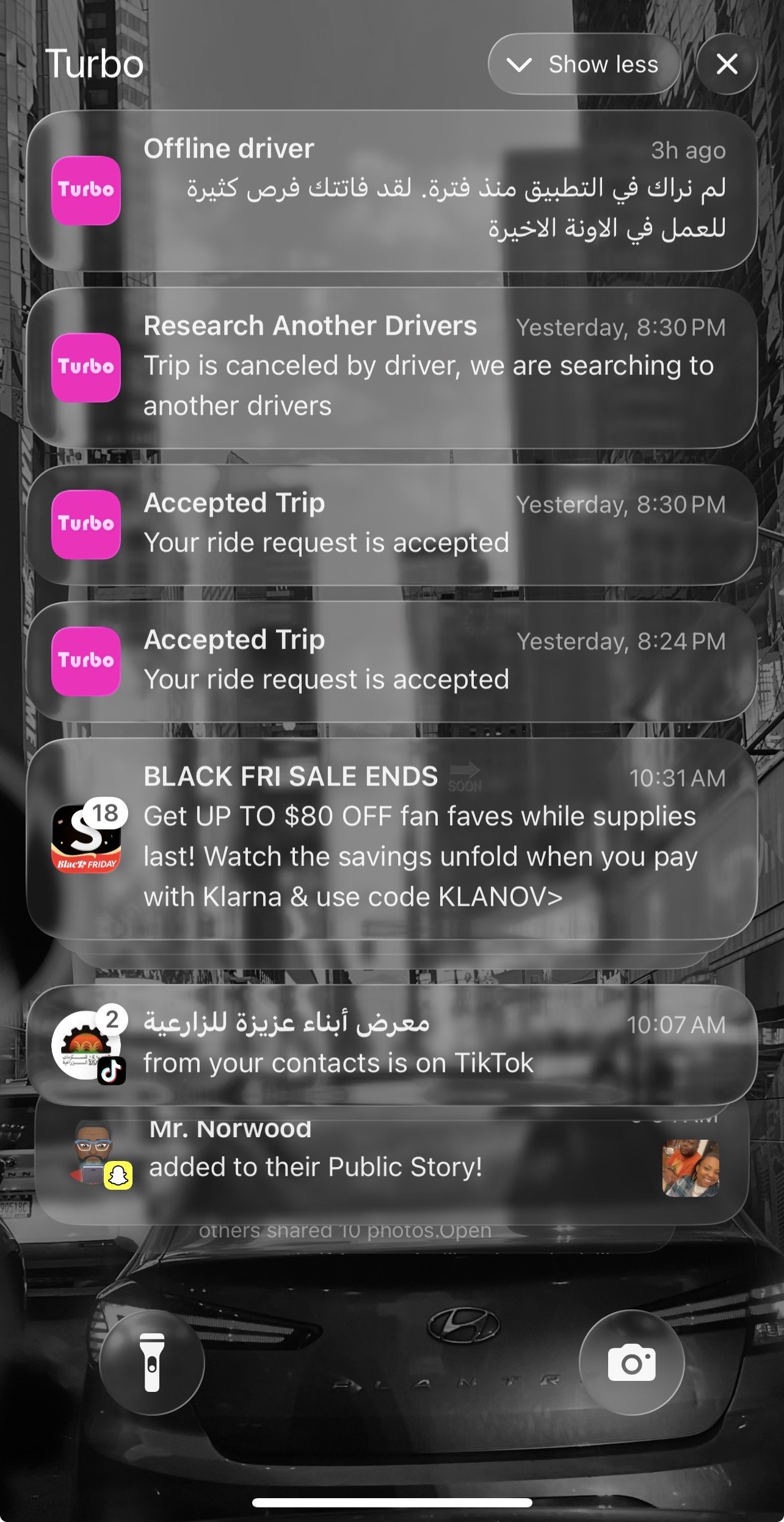This screenshot has height=1522, width=784.
Task: Open the BLACK FRI SALE ENDS notification
Action: (391, 838)
